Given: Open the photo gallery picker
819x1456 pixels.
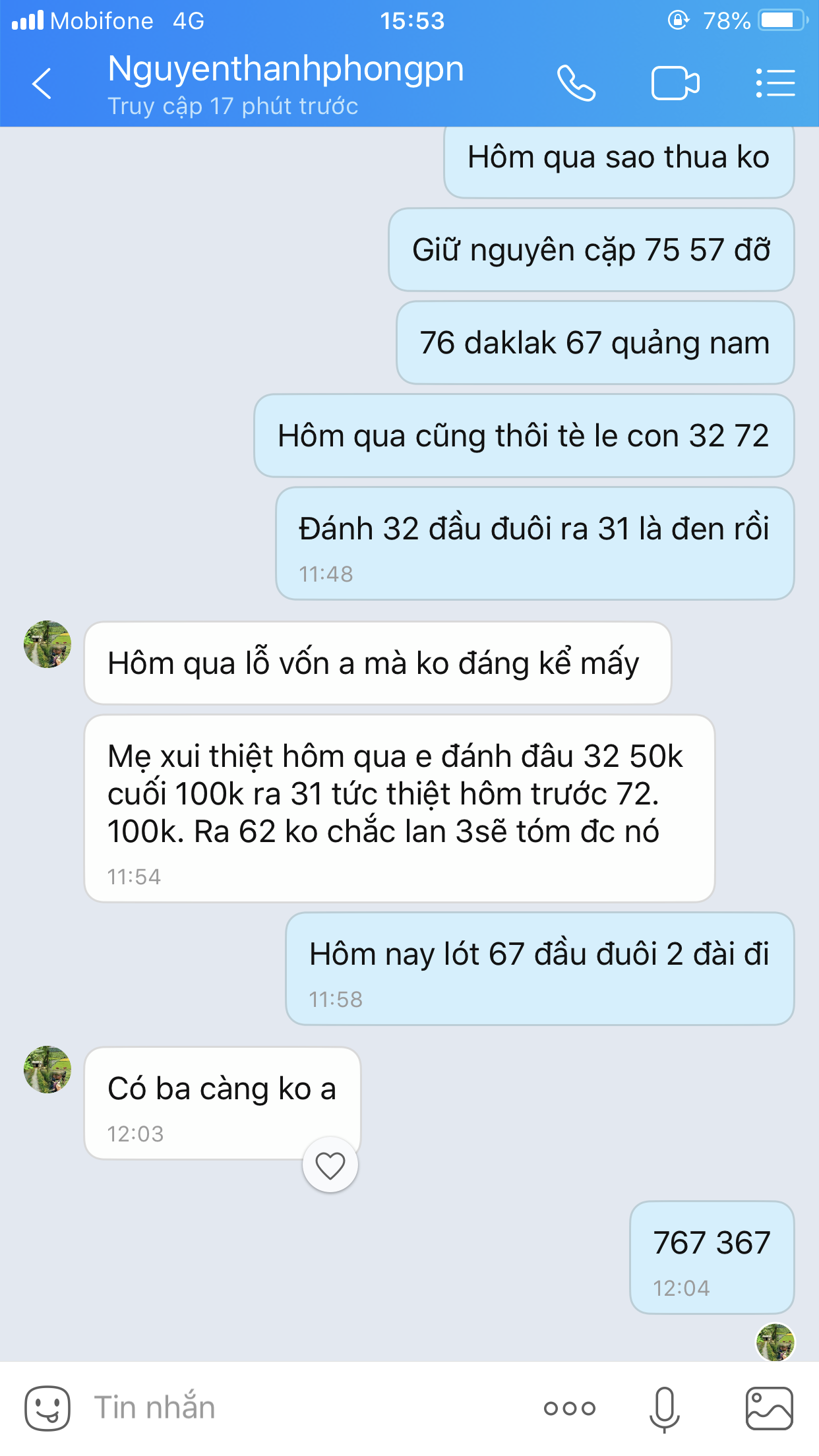Looking at the screenshot, I should coord(769,1409).
